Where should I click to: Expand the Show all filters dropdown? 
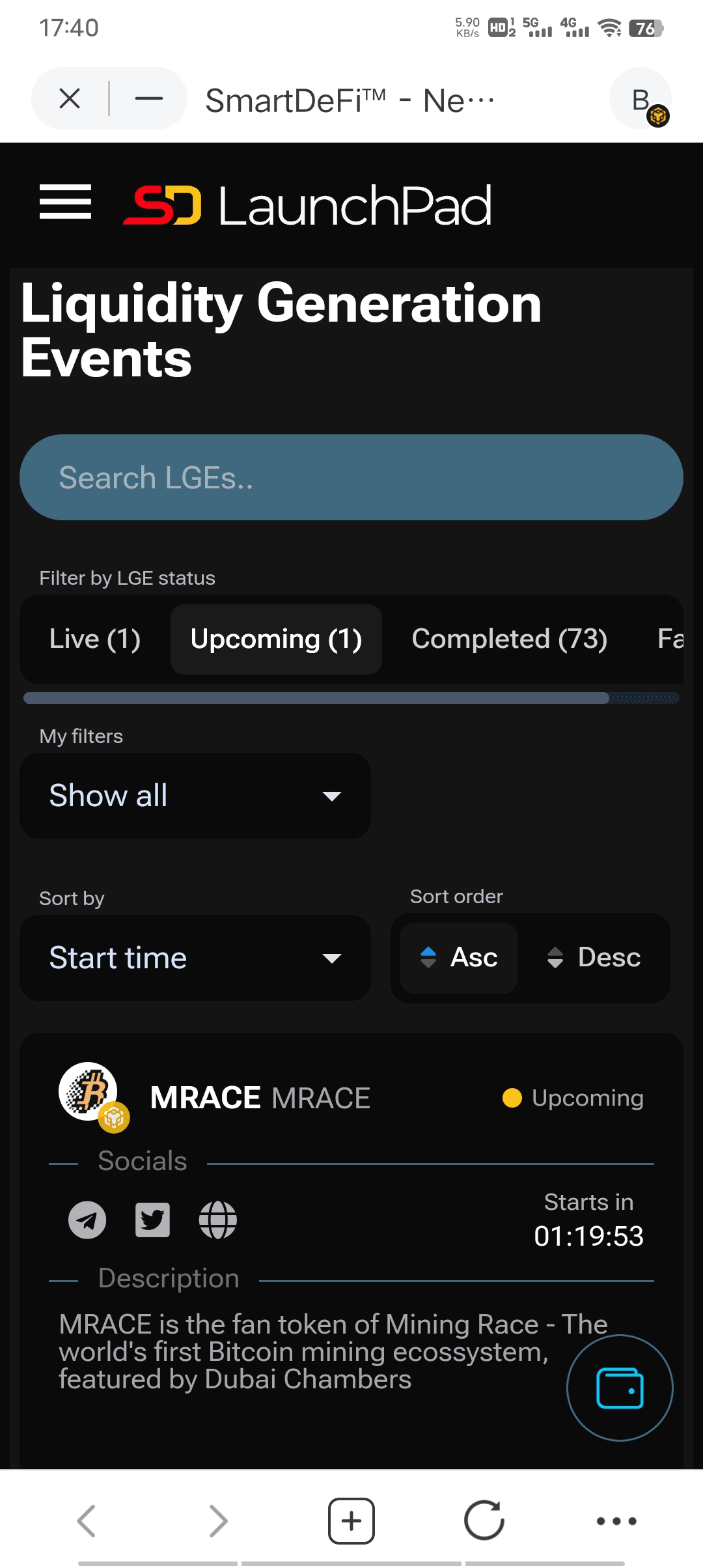click(195, 796)
